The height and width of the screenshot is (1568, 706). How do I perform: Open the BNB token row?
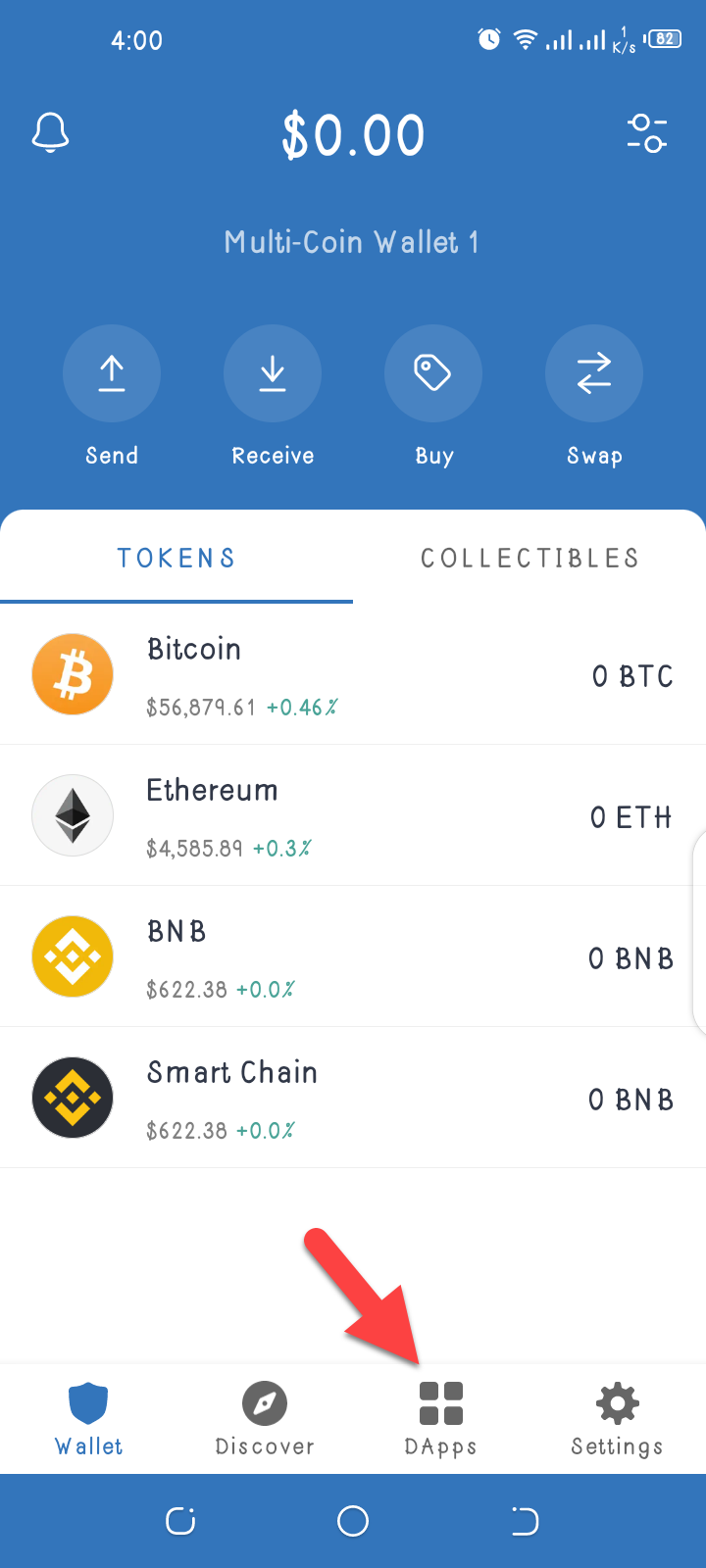[x=353, y=956]
